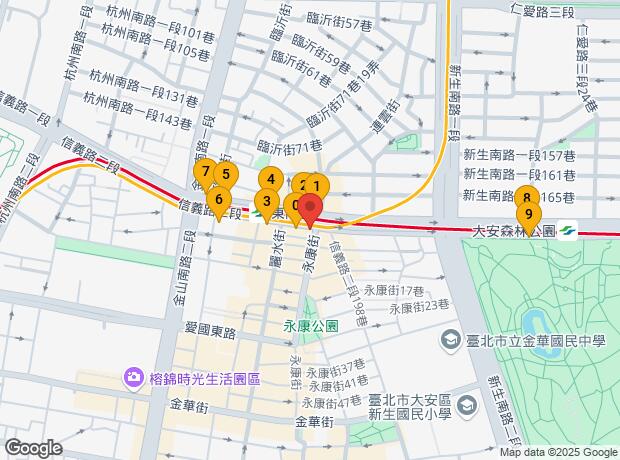Select map marker number 5
Viewport: 620px width, 460px height.
pyautogui.click(x=227, y=175)
